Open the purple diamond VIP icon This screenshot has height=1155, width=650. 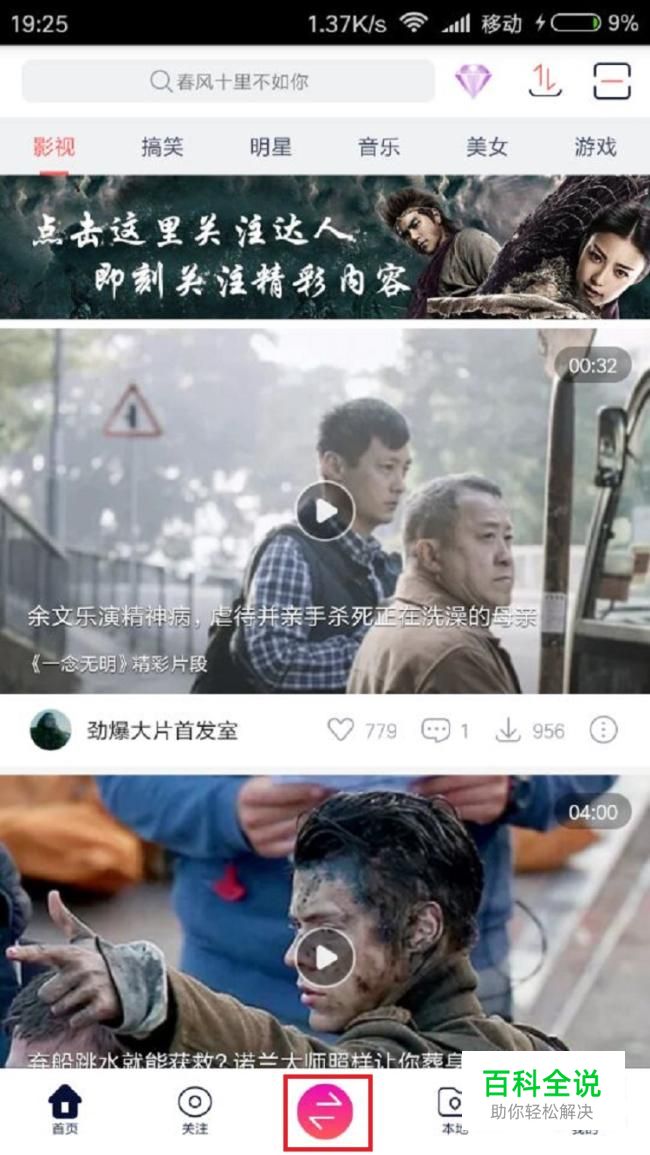pyautogui.click(x=473, y=81)
